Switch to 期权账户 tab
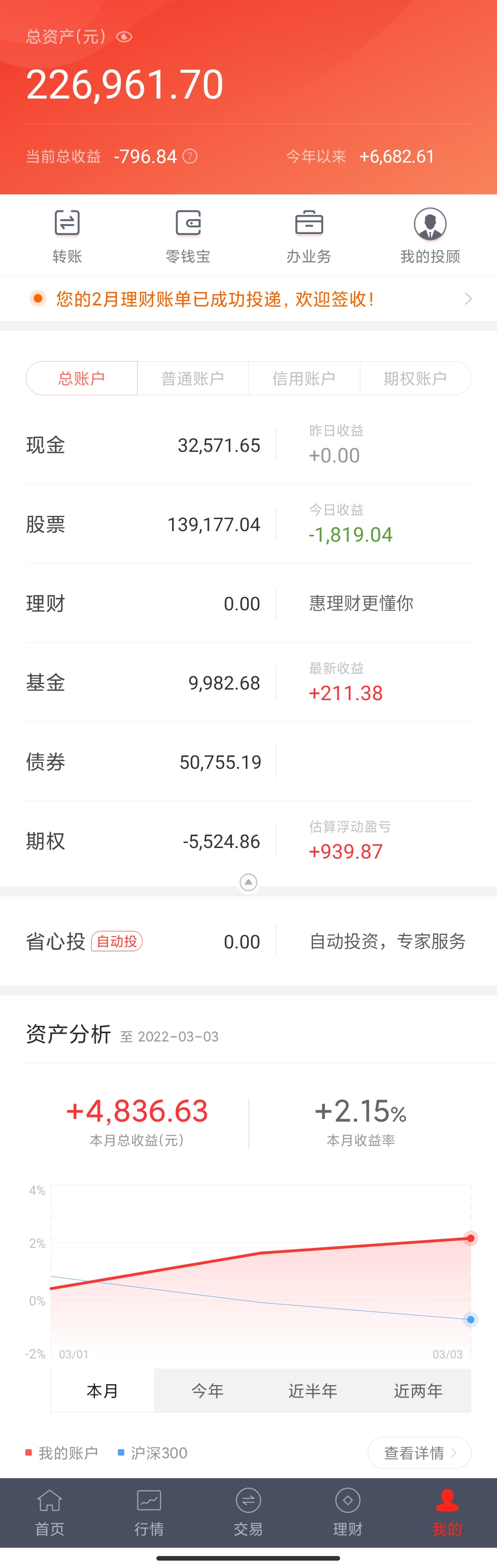This screenshot has height=1568, width=497. pyautogui.click(x=416, y=379)
